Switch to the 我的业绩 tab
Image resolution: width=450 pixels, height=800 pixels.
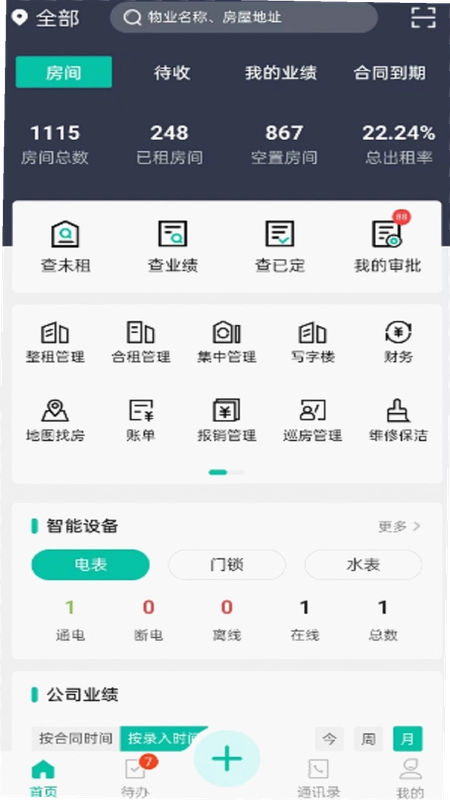coord(281,72)
